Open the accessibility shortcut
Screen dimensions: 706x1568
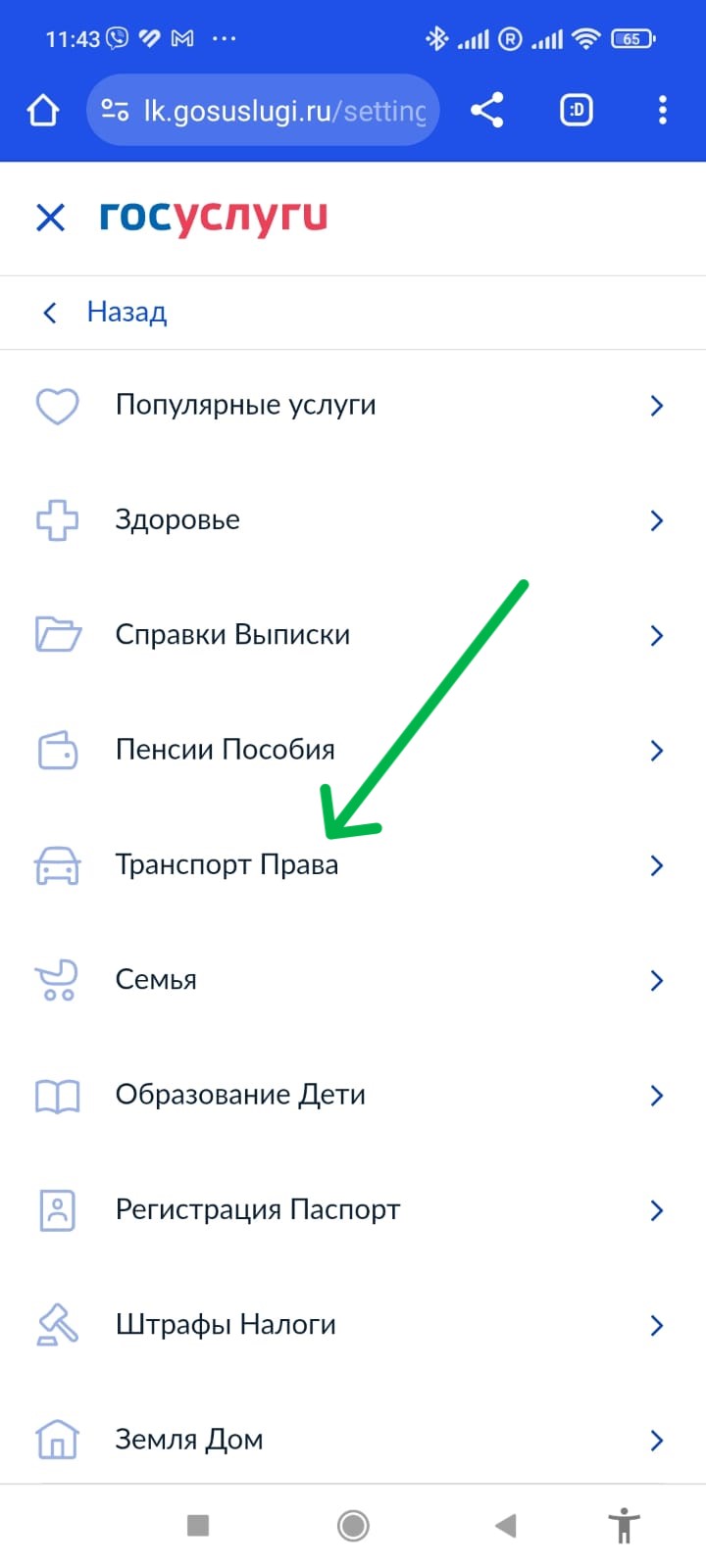click(624, 1525)
